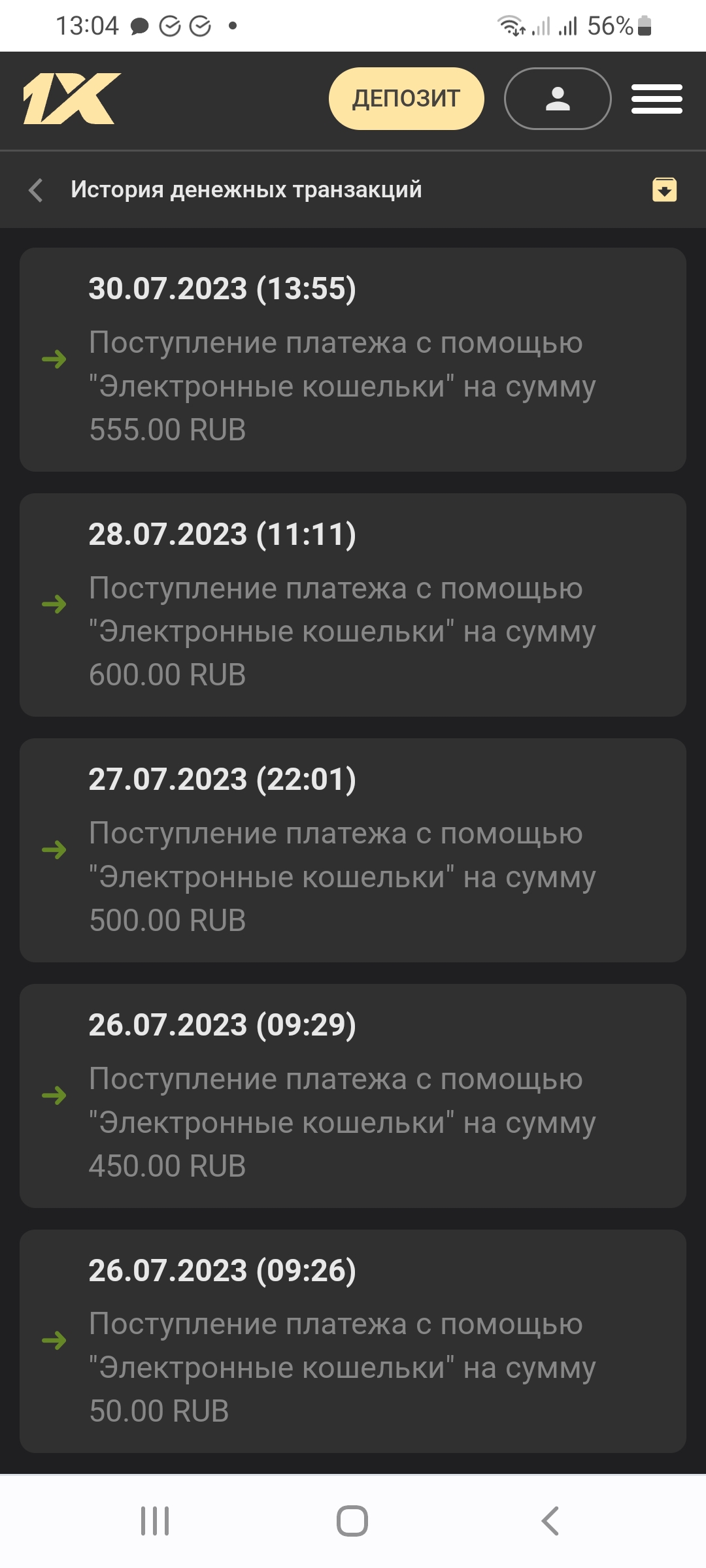706x1568 pixels.
Task: Tap the ДЕПОЗИТ button
Action: click(x=406, y=99)
